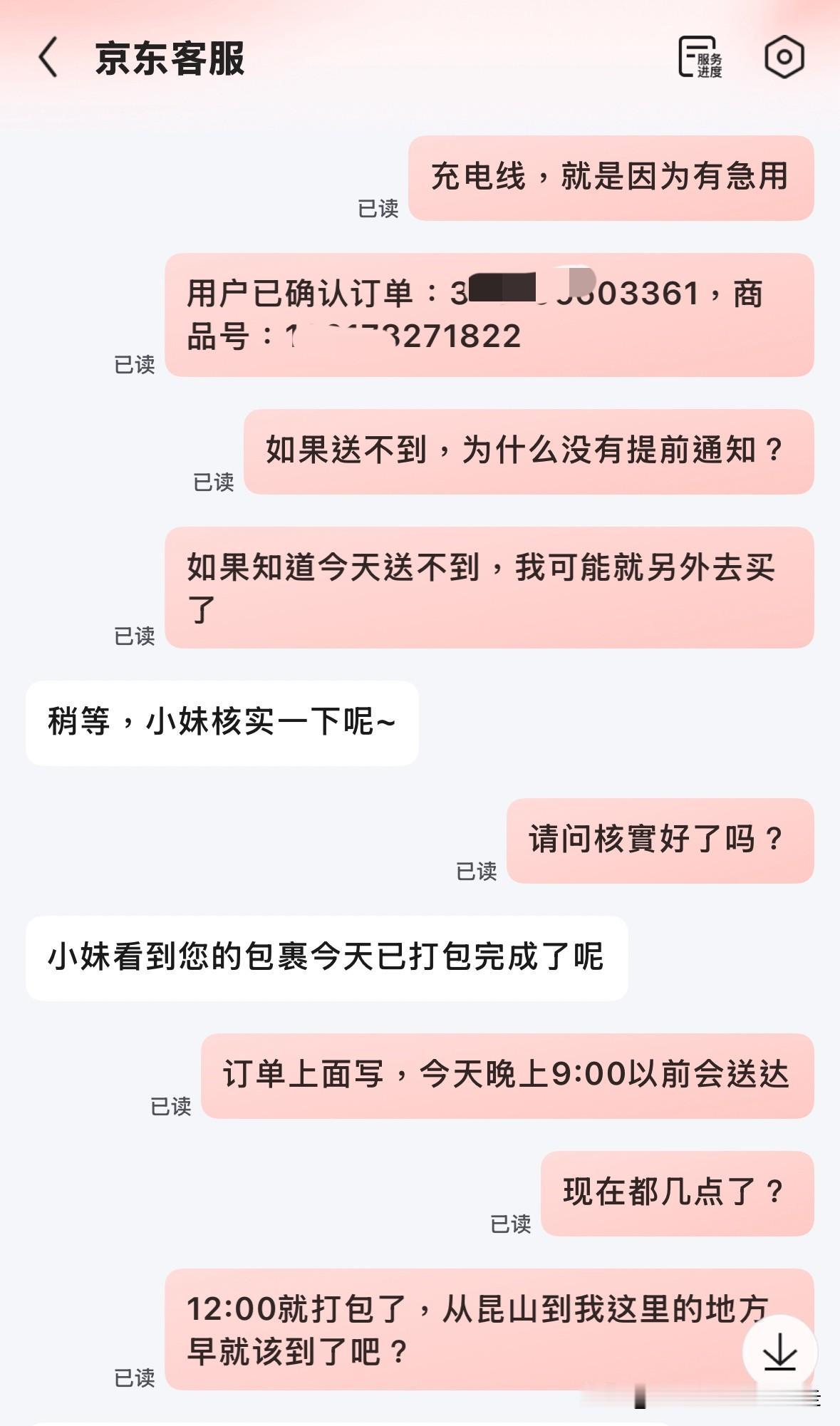Image resolution: width=840 pixels, height=1426 pixels.
Task: Jump to latest messages with the down arrow
Action: pos(779,1351)
